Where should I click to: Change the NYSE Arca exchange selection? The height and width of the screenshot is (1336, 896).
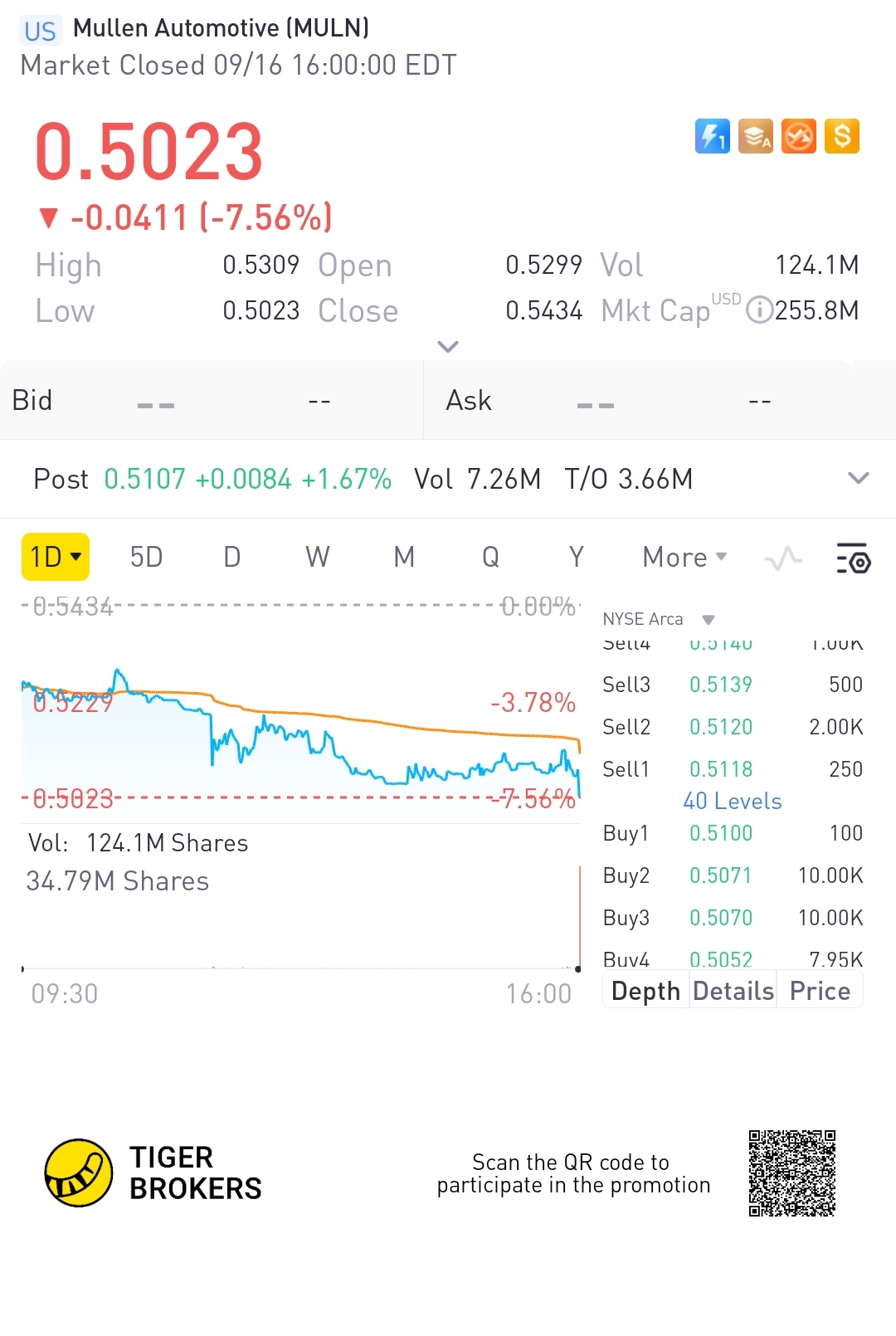pos(659,619)
